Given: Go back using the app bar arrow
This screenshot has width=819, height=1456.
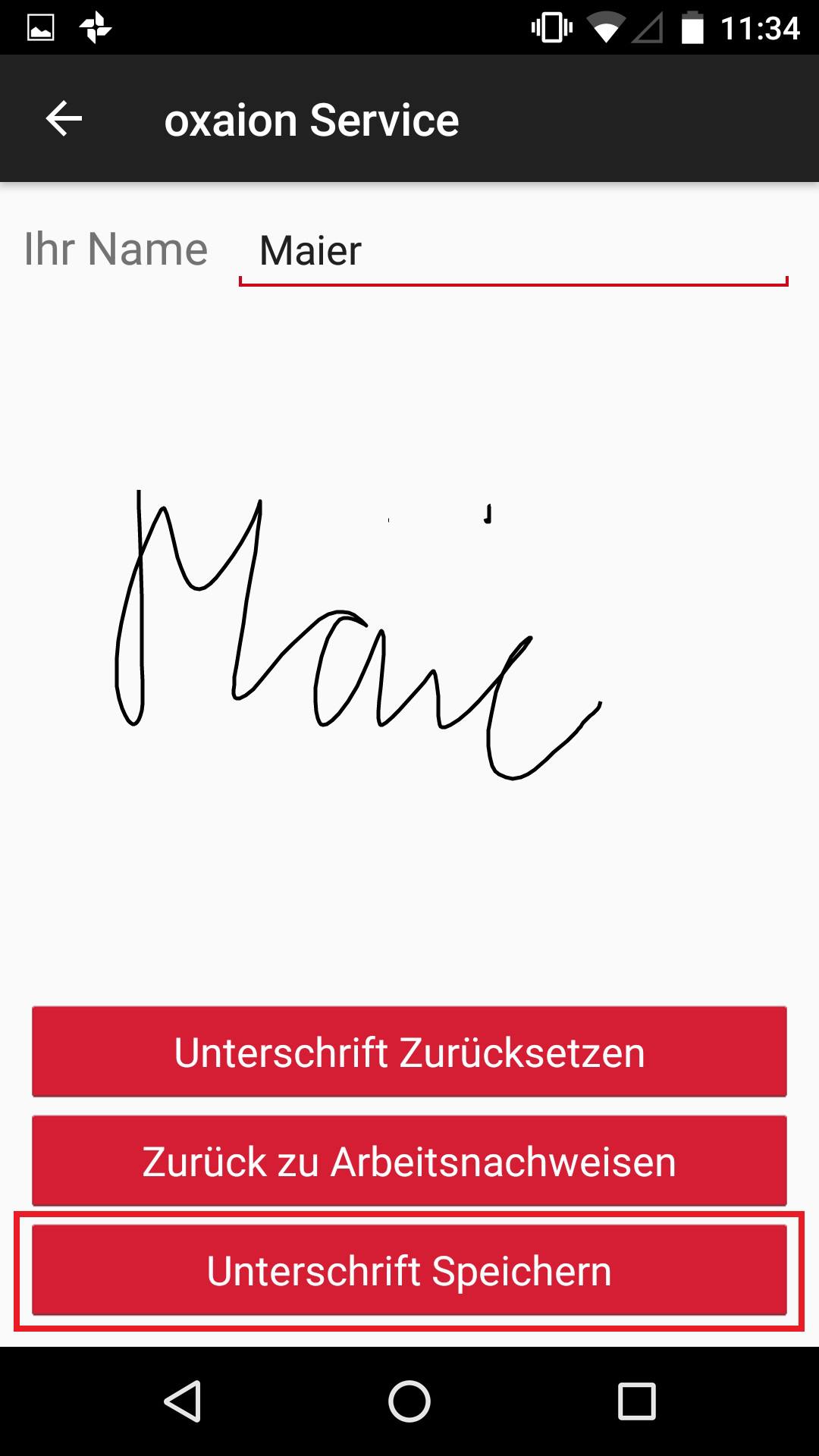Looking at the screenshot, I should point(64,119).
